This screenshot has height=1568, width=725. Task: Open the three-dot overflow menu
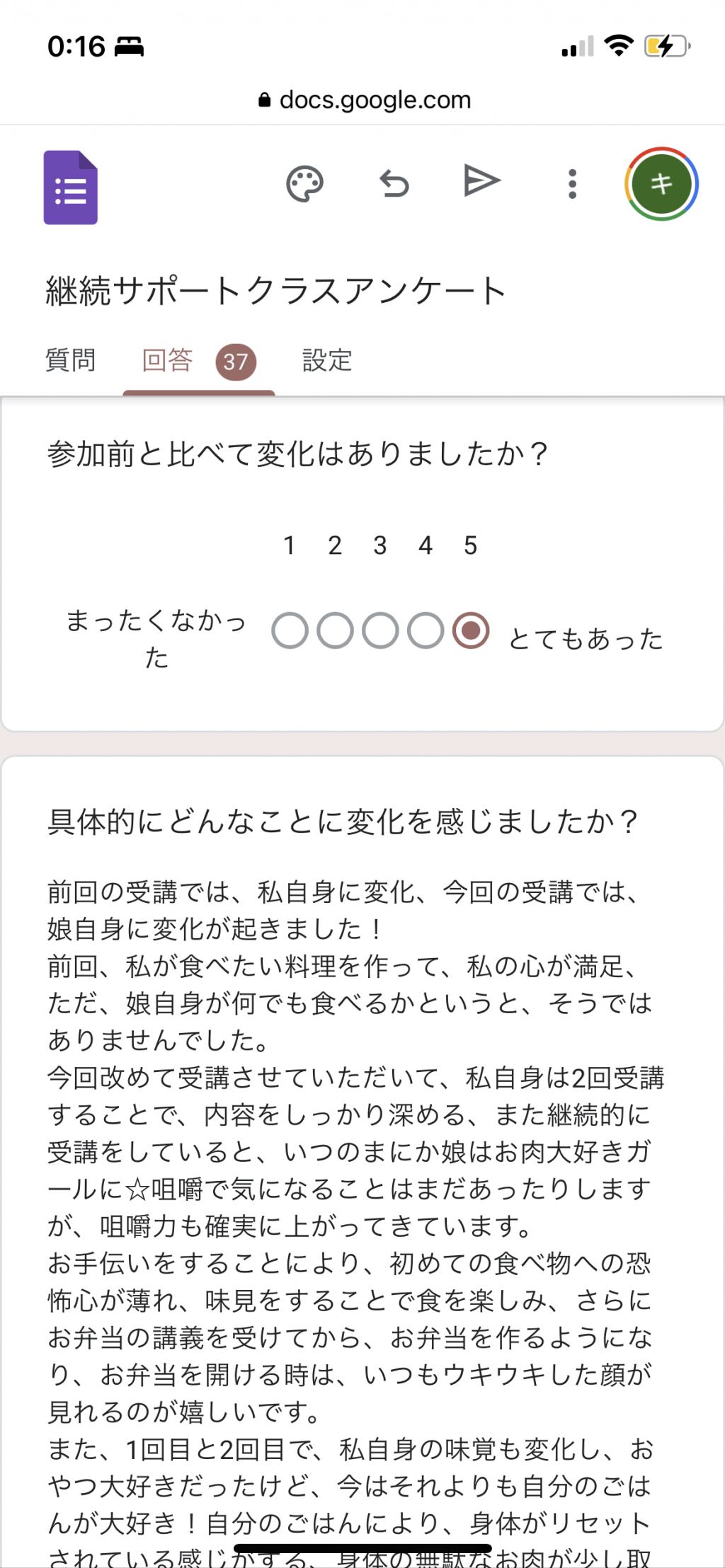coord(572,184)
